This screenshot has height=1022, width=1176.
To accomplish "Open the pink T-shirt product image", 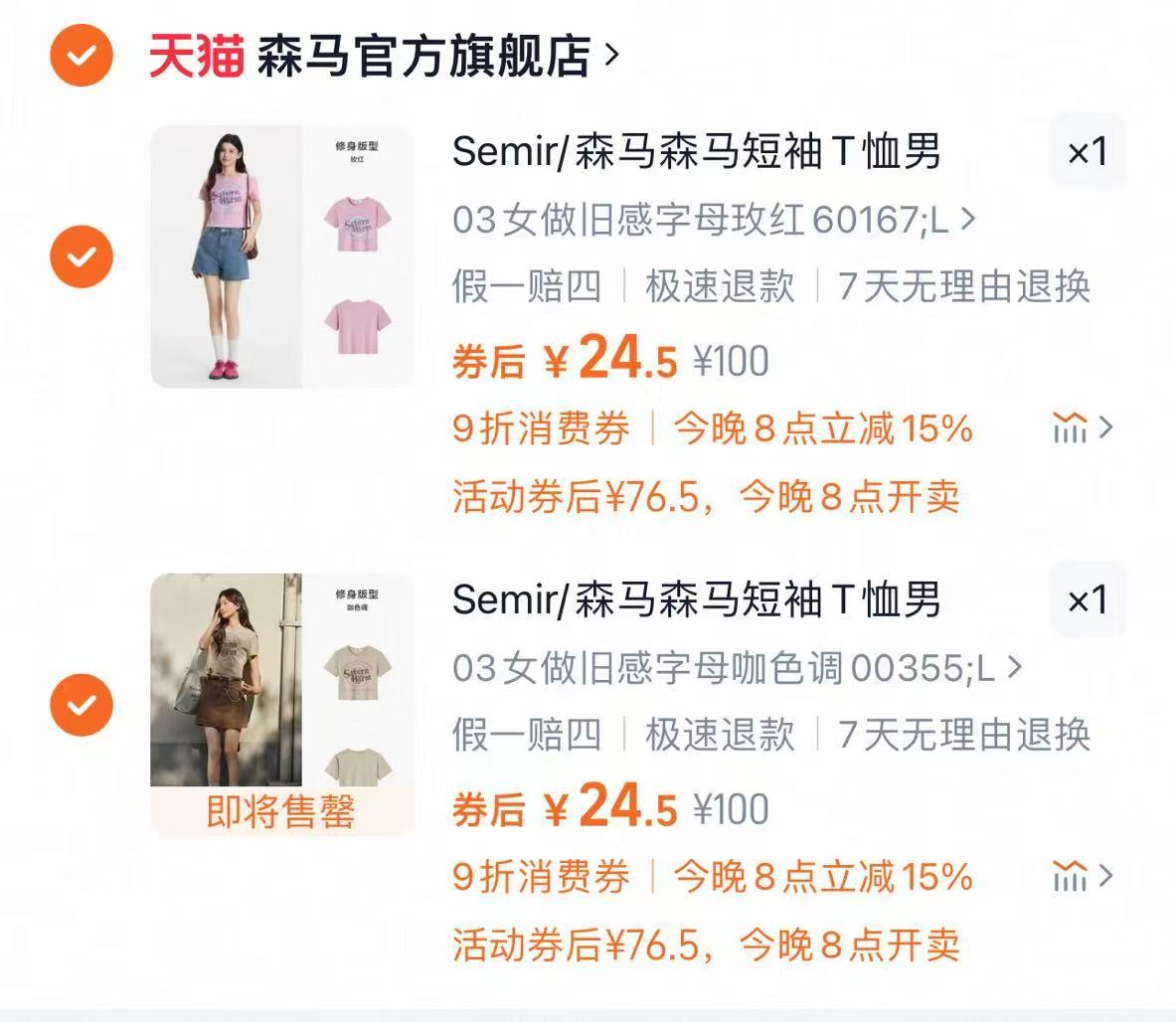I will [x=281, y=256].
